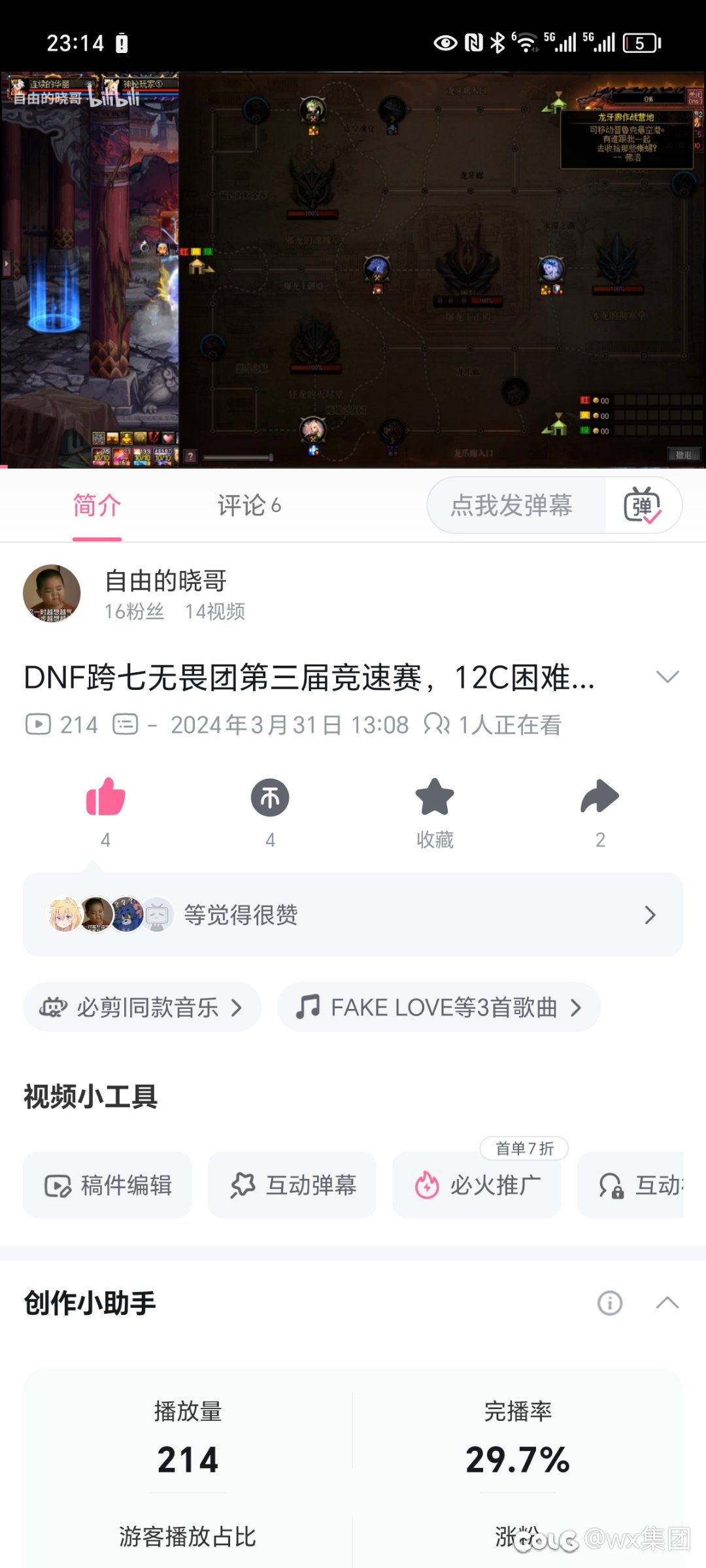The width and height of the screenshot is (706, 1568).
Task: Collapse the 创作小助手 section
Action: 667,1303
